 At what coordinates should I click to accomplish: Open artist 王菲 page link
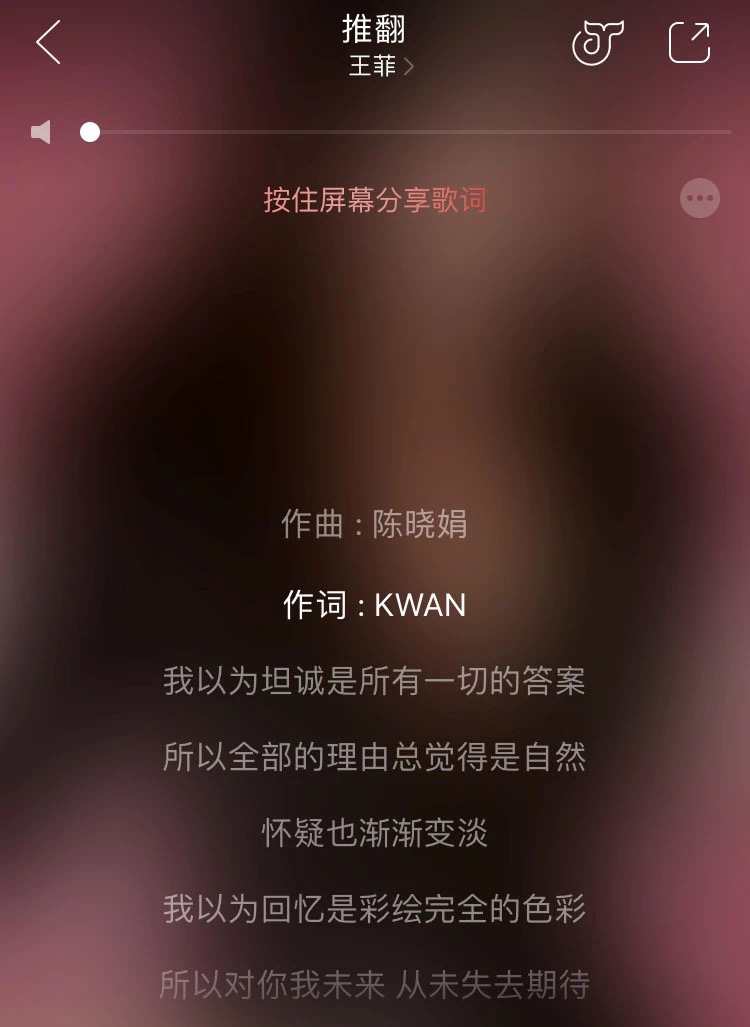[x=381, y=66]
